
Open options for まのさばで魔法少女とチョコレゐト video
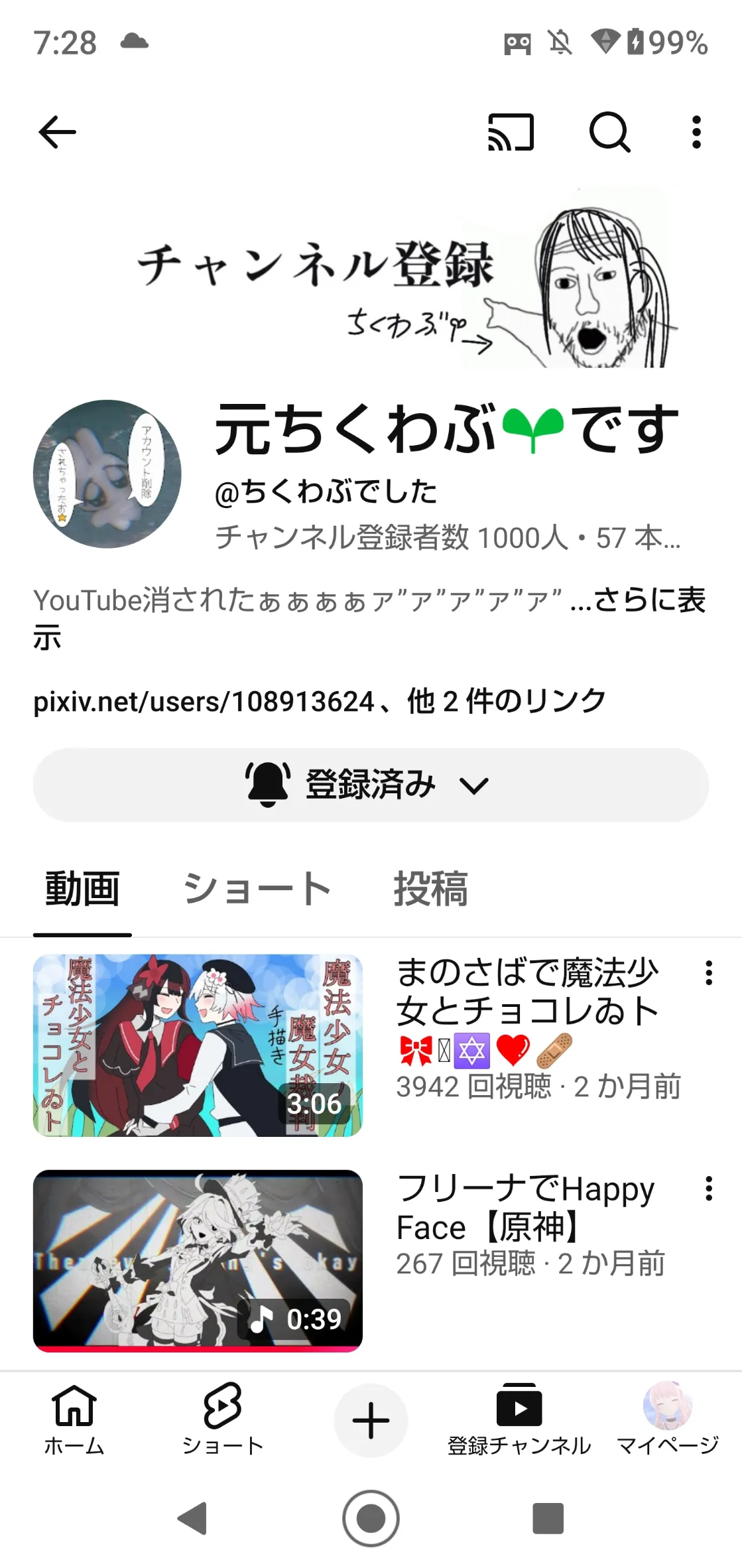(x=709, y=973)
